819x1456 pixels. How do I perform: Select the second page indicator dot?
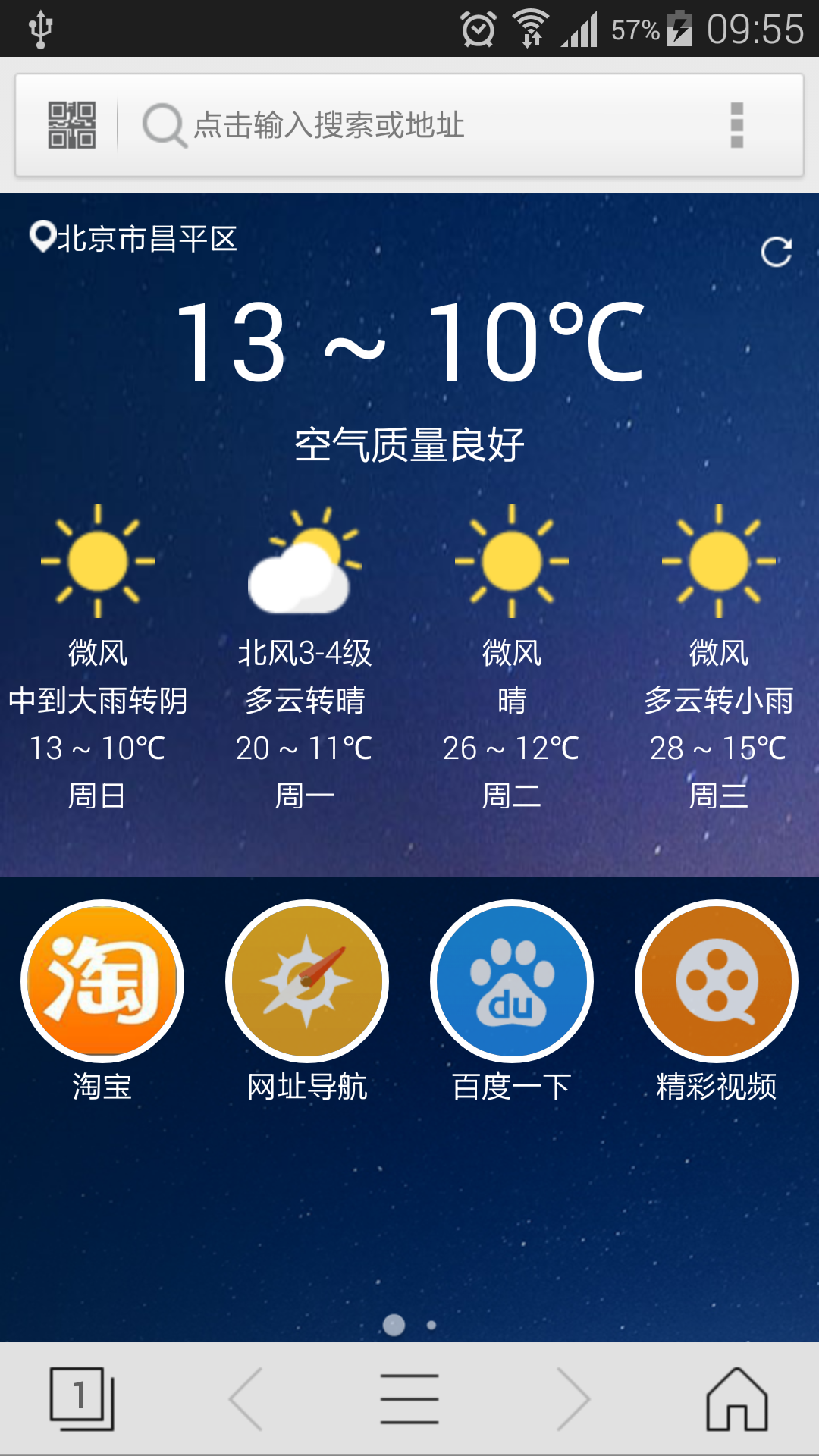click(431, 1325)
